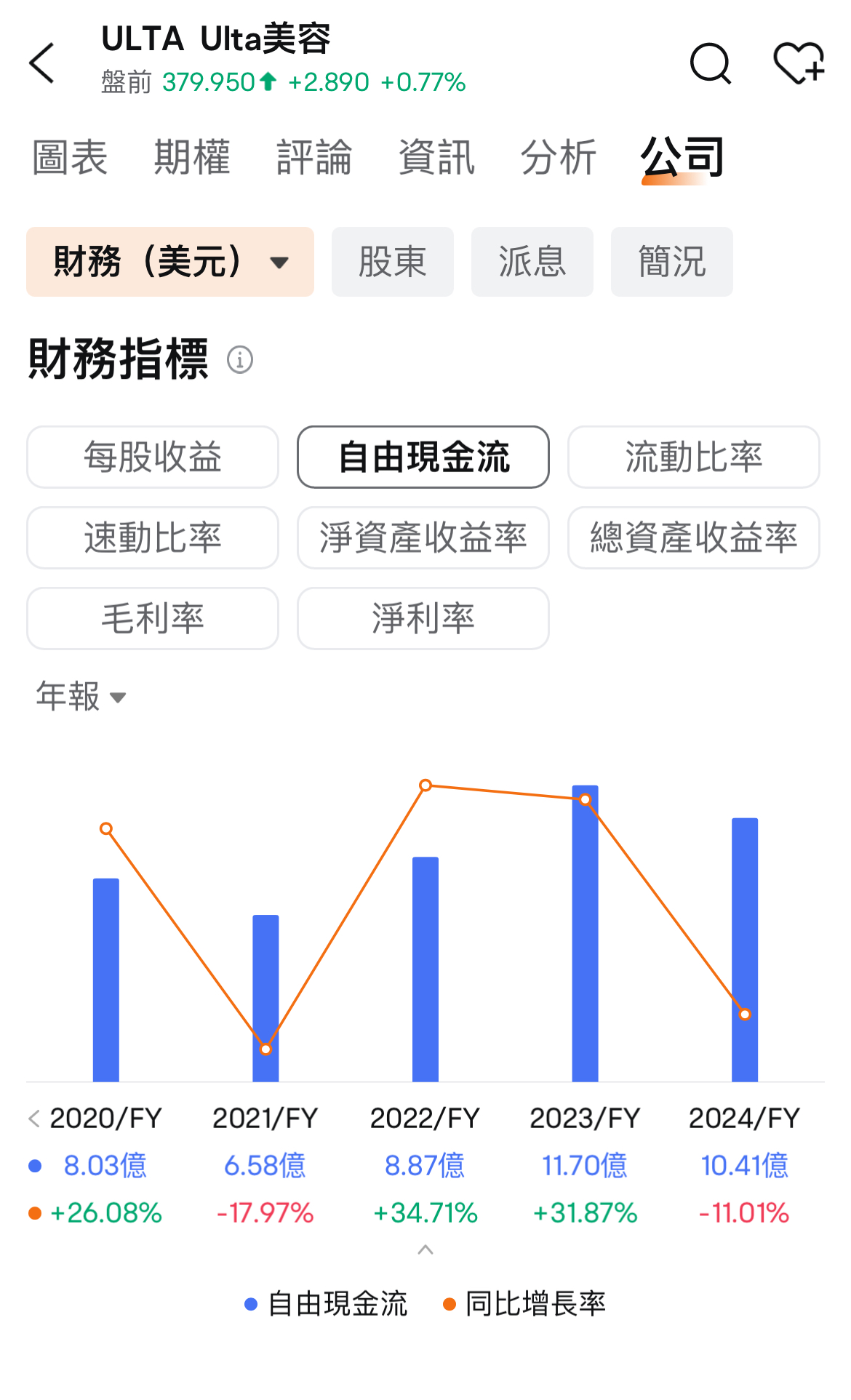Open the 財務（美元）dropdown
The image size is (851, 1400).
coord(169,262)
